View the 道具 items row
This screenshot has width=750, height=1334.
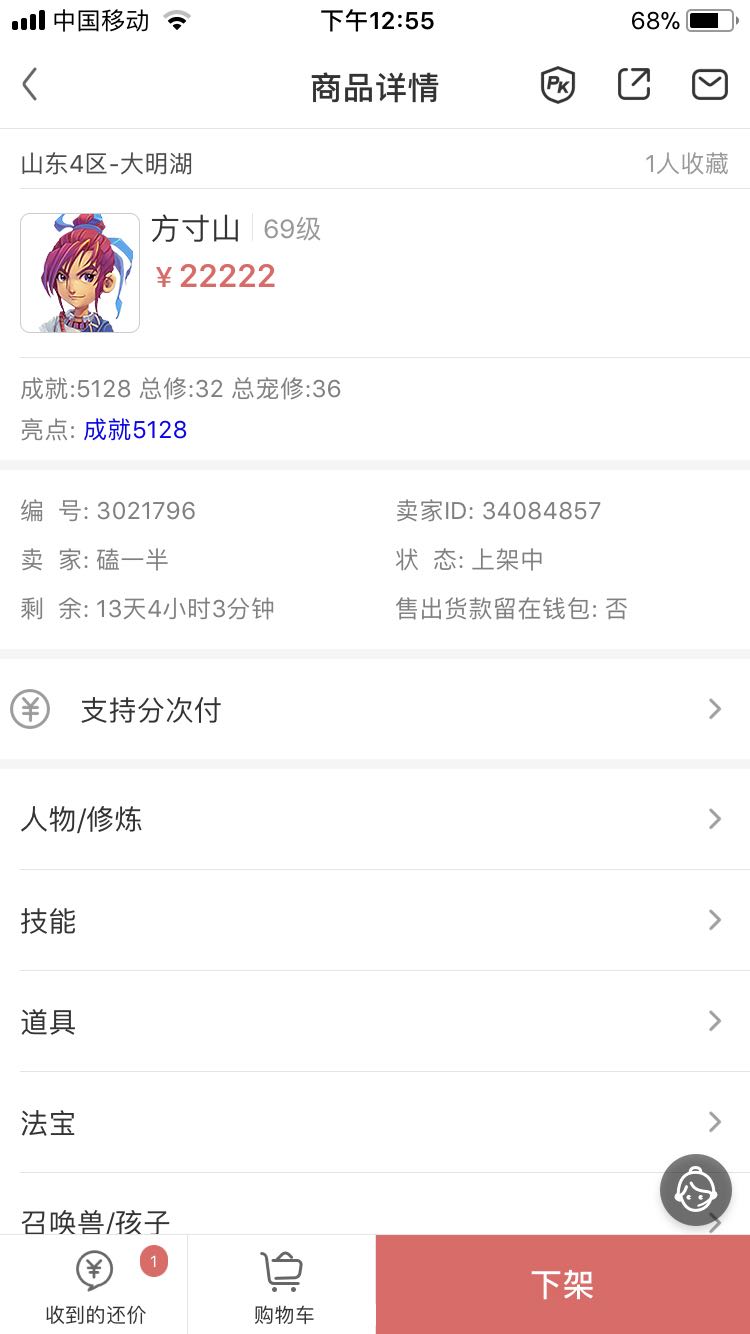pyautogui.click(x=375, y=1022)
